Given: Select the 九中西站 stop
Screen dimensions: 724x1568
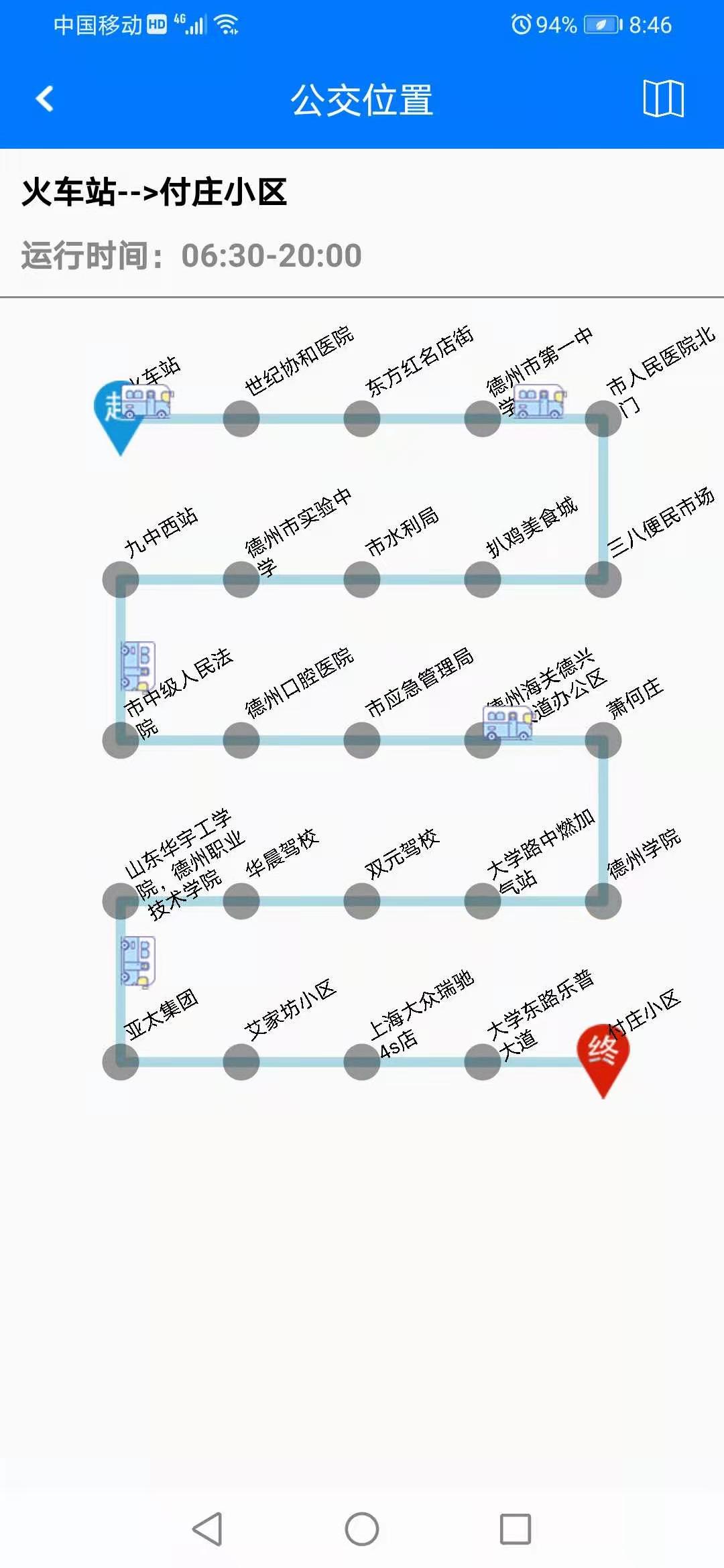Looking at the screenshot, I should [121, 580].
